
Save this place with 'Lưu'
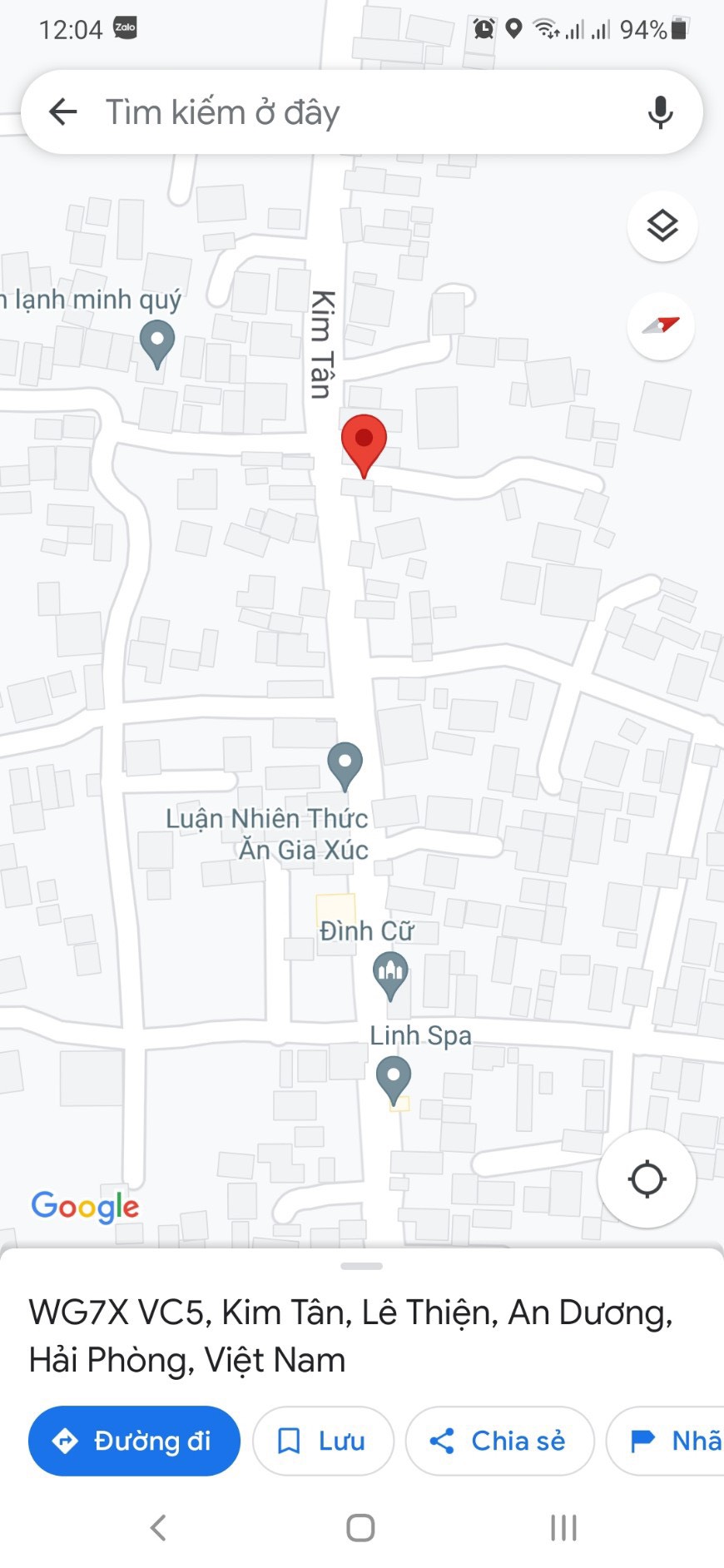(x=323, y=1441)
